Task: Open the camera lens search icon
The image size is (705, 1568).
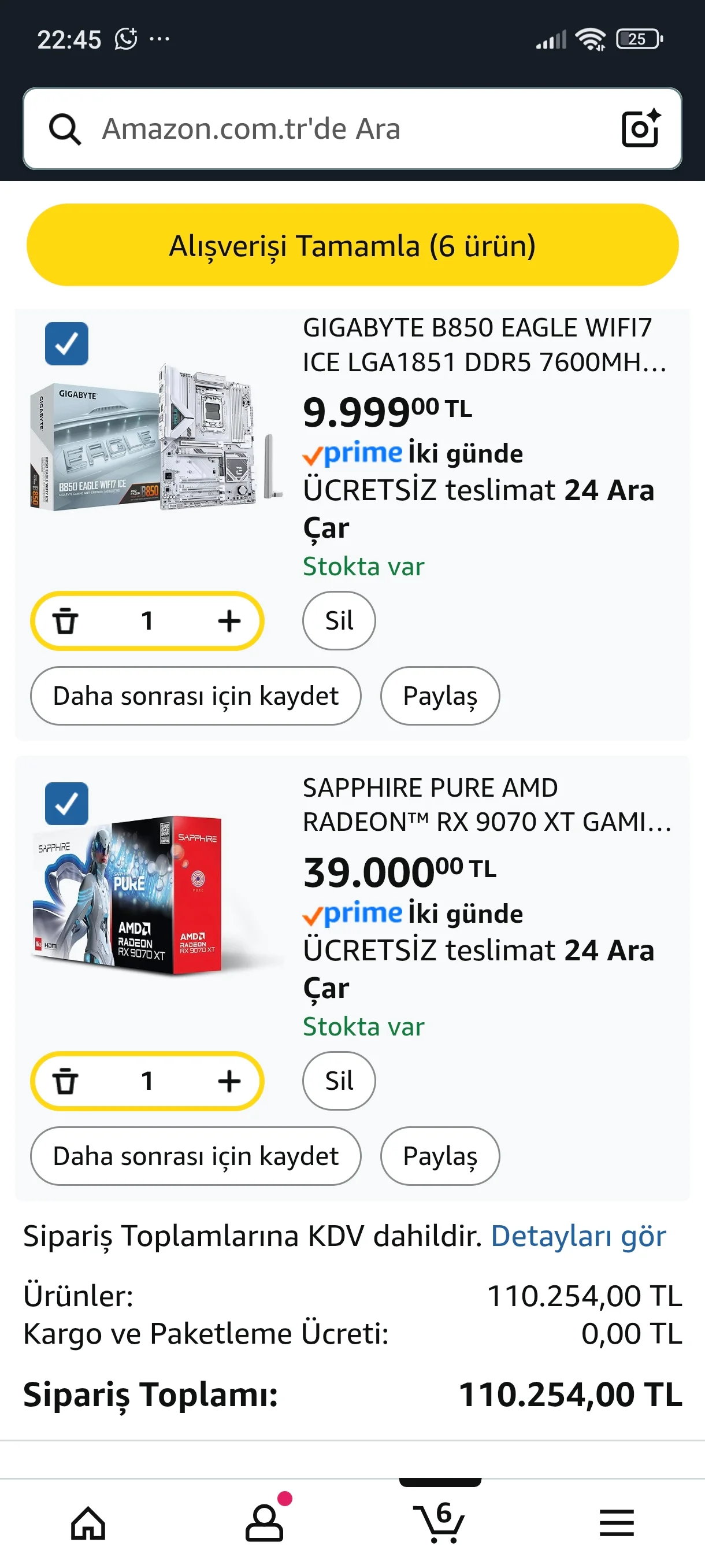Action: (640, 128)
